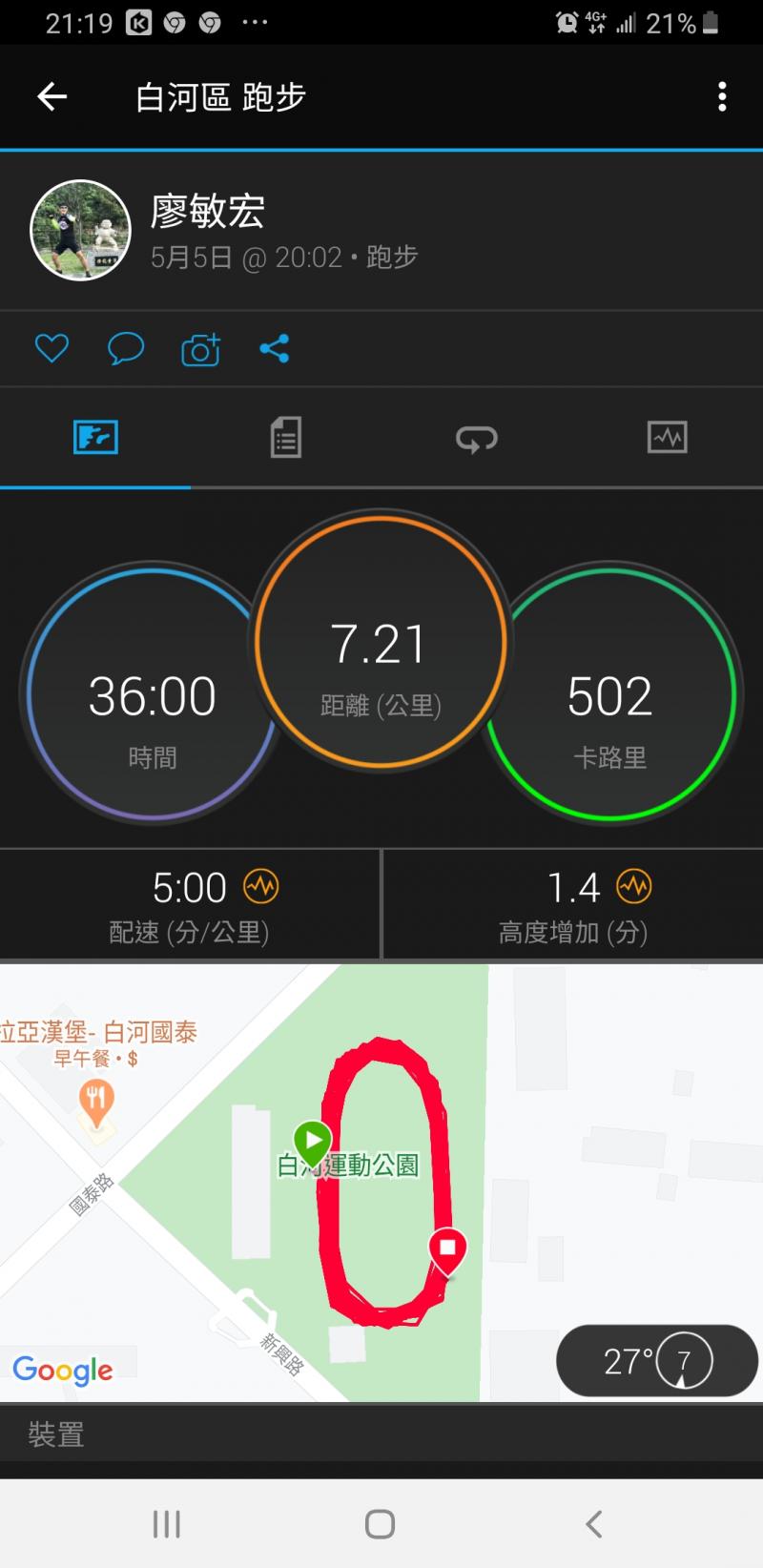Viewport: 763px width, 1568px height.
Task: Open the 27° weather widget
Action: (x=656, y=1360)
